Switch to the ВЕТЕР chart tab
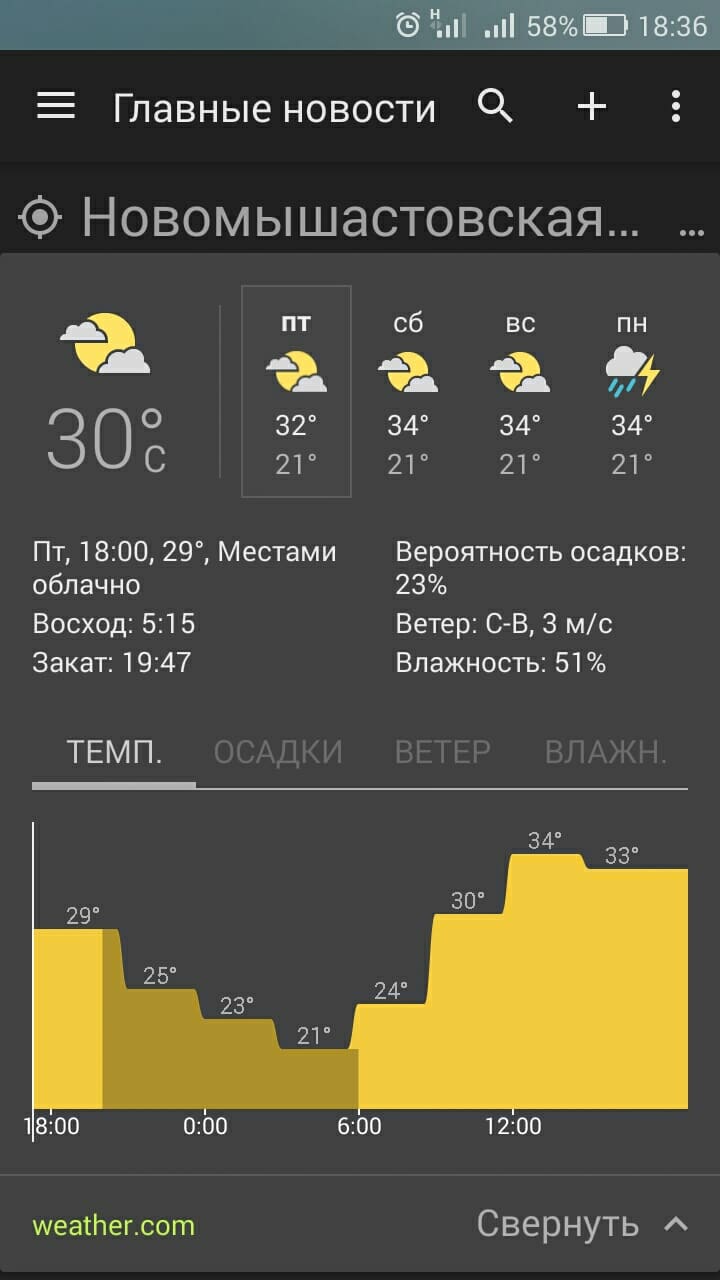 pos(443,752)
